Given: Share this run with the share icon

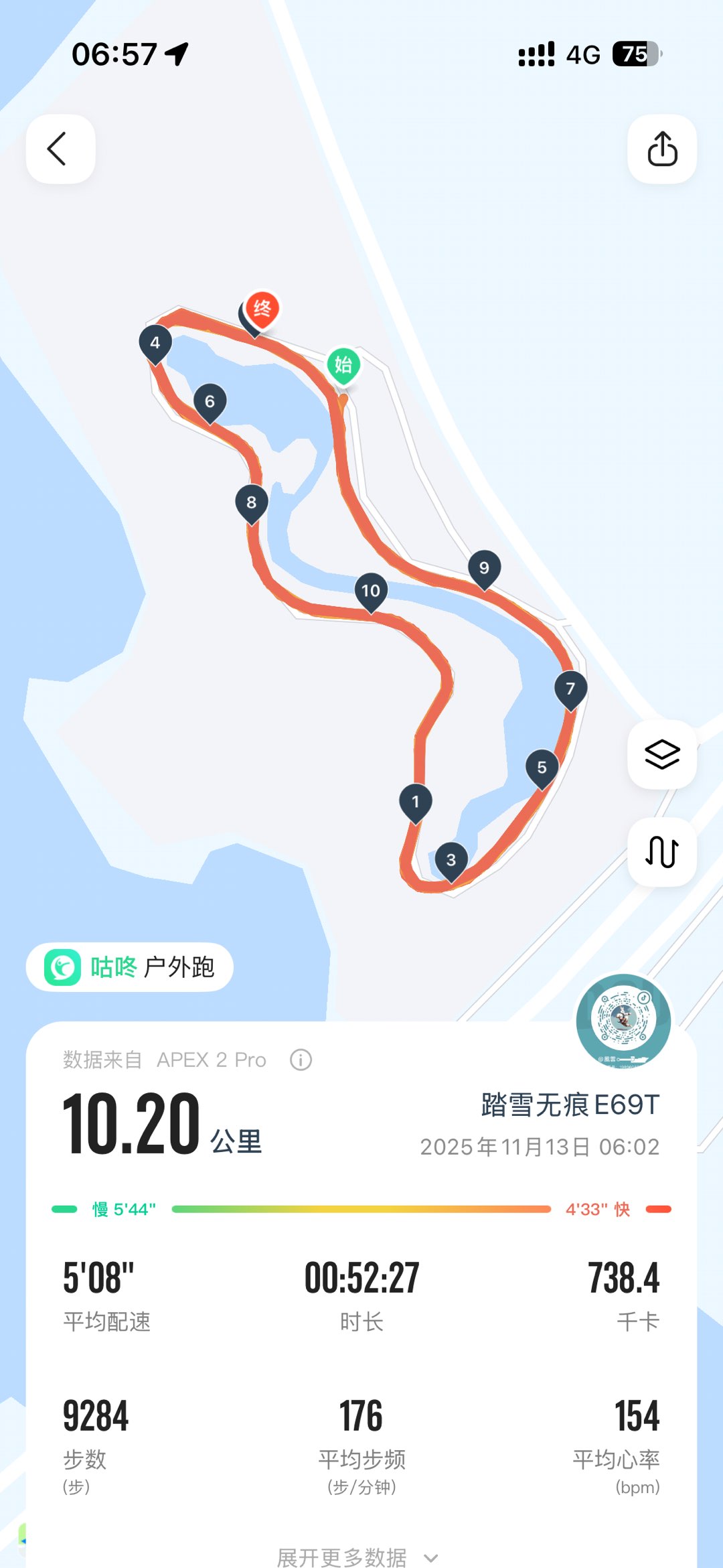Looking at the screenshot, I should point(661,149).
